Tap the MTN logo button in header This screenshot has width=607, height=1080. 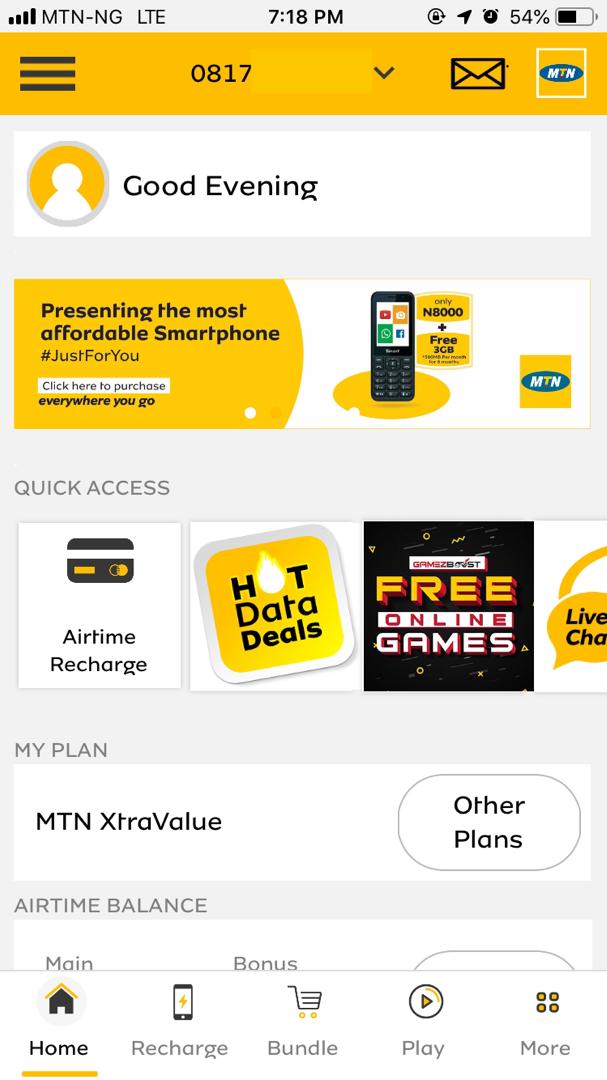(560, 73)
